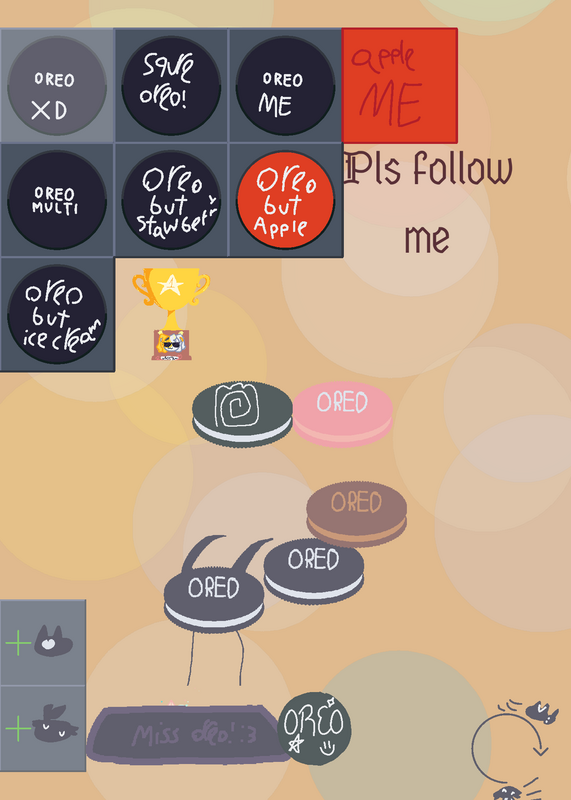Select oreo but ice cream
The image size is (571, 800).
57,314
